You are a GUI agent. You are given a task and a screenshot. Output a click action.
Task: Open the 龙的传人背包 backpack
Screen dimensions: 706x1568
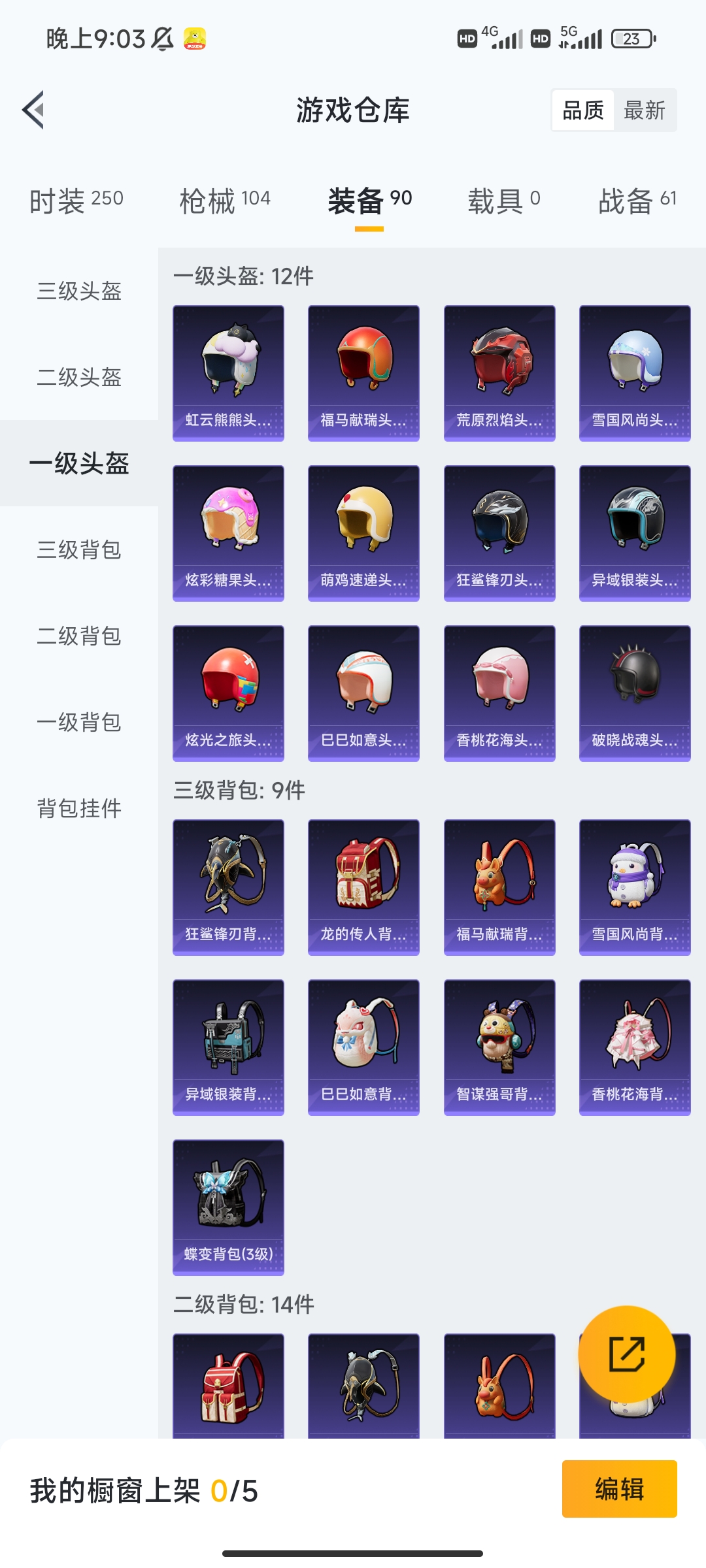pyautogui.click(x=363, y=886)
